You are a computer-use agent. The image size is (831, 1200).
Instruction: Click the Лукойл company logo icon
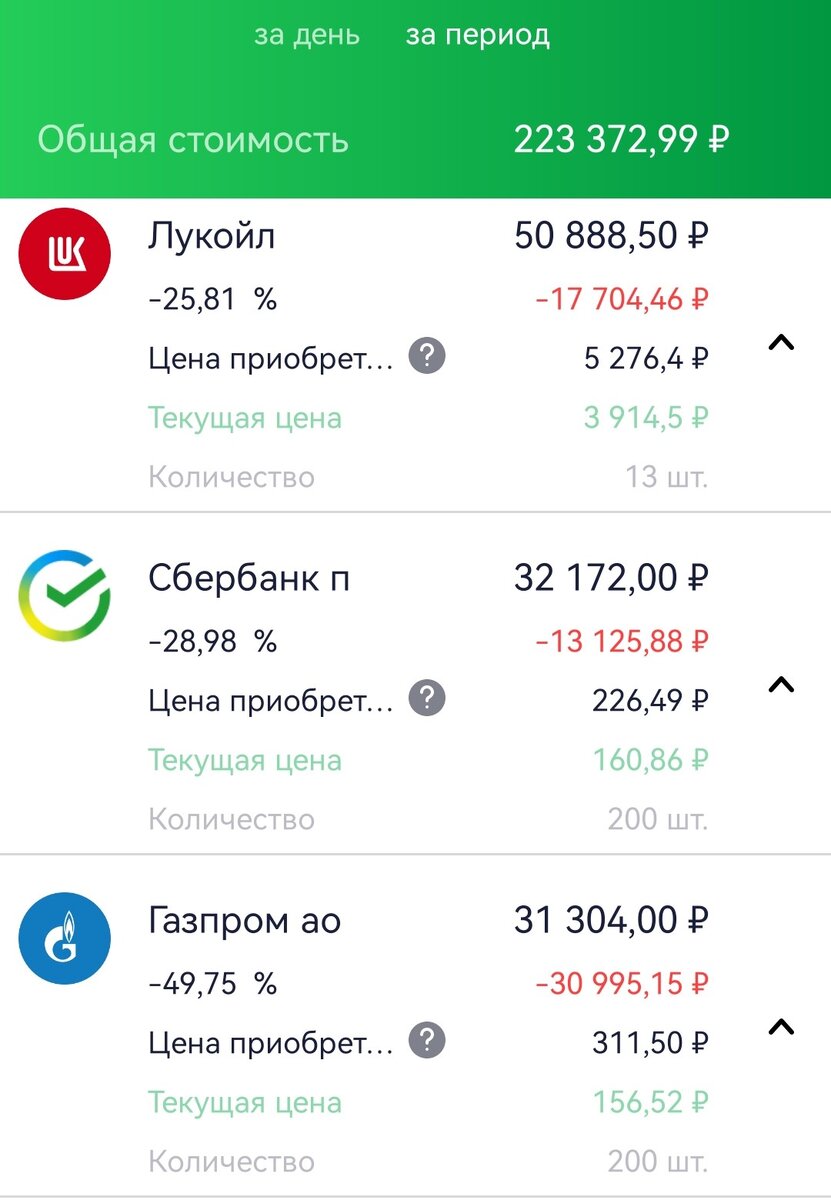pyautogui.click(x=64, y=253)
